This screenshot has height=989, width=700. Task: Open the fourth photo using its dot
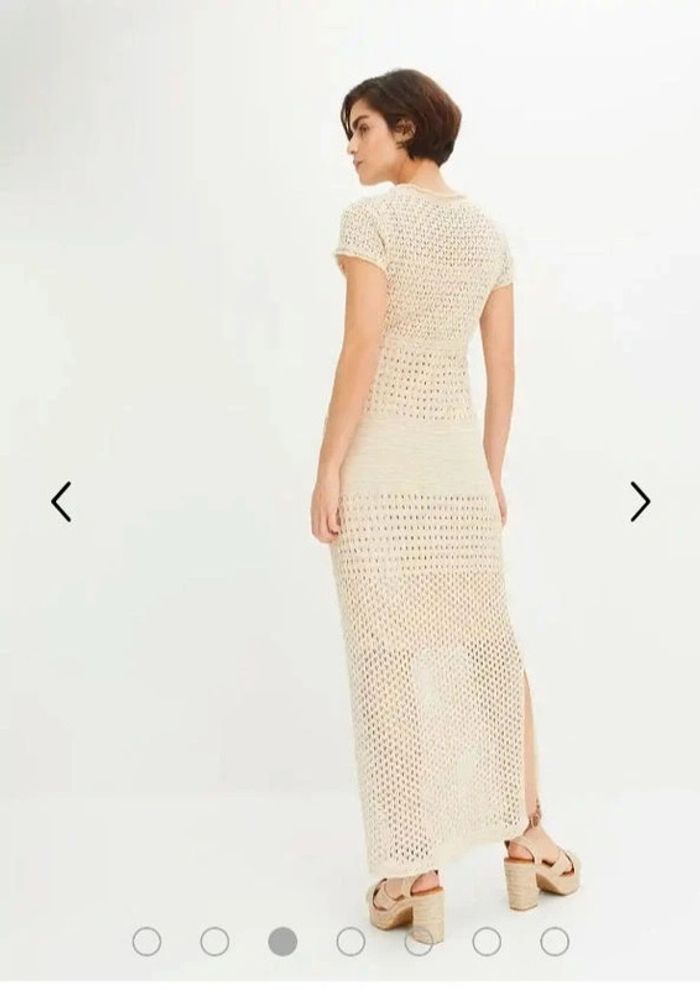[350, 941]
